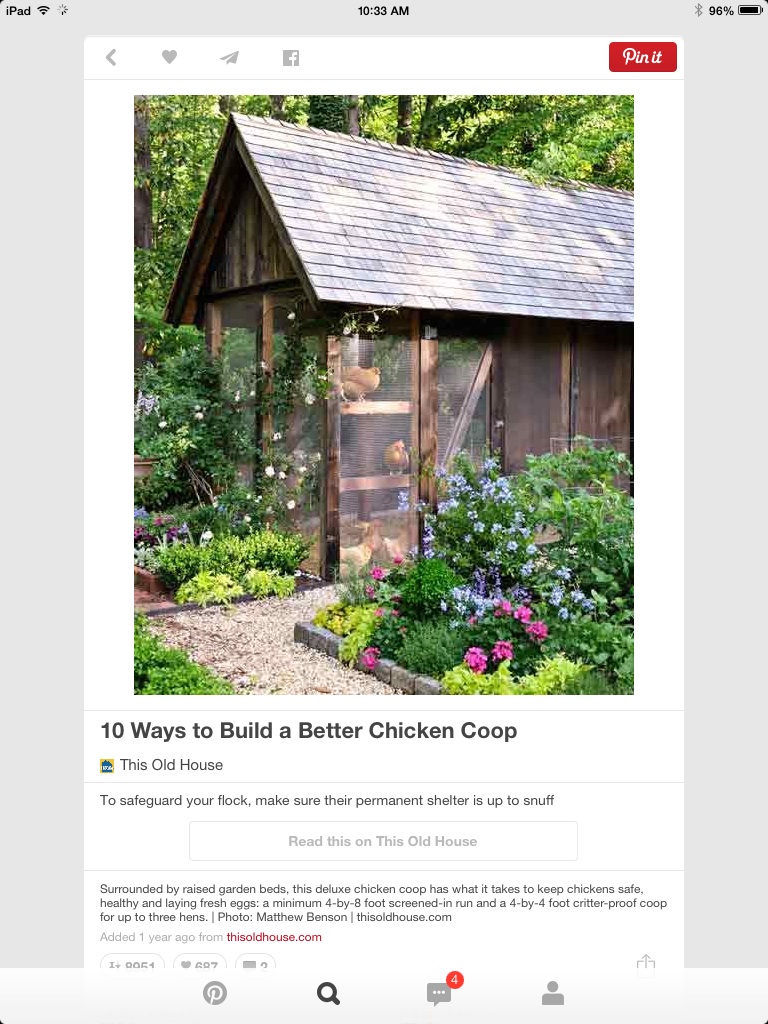Open the search tab
768x1024 pixels.
(x=328, y=993)
